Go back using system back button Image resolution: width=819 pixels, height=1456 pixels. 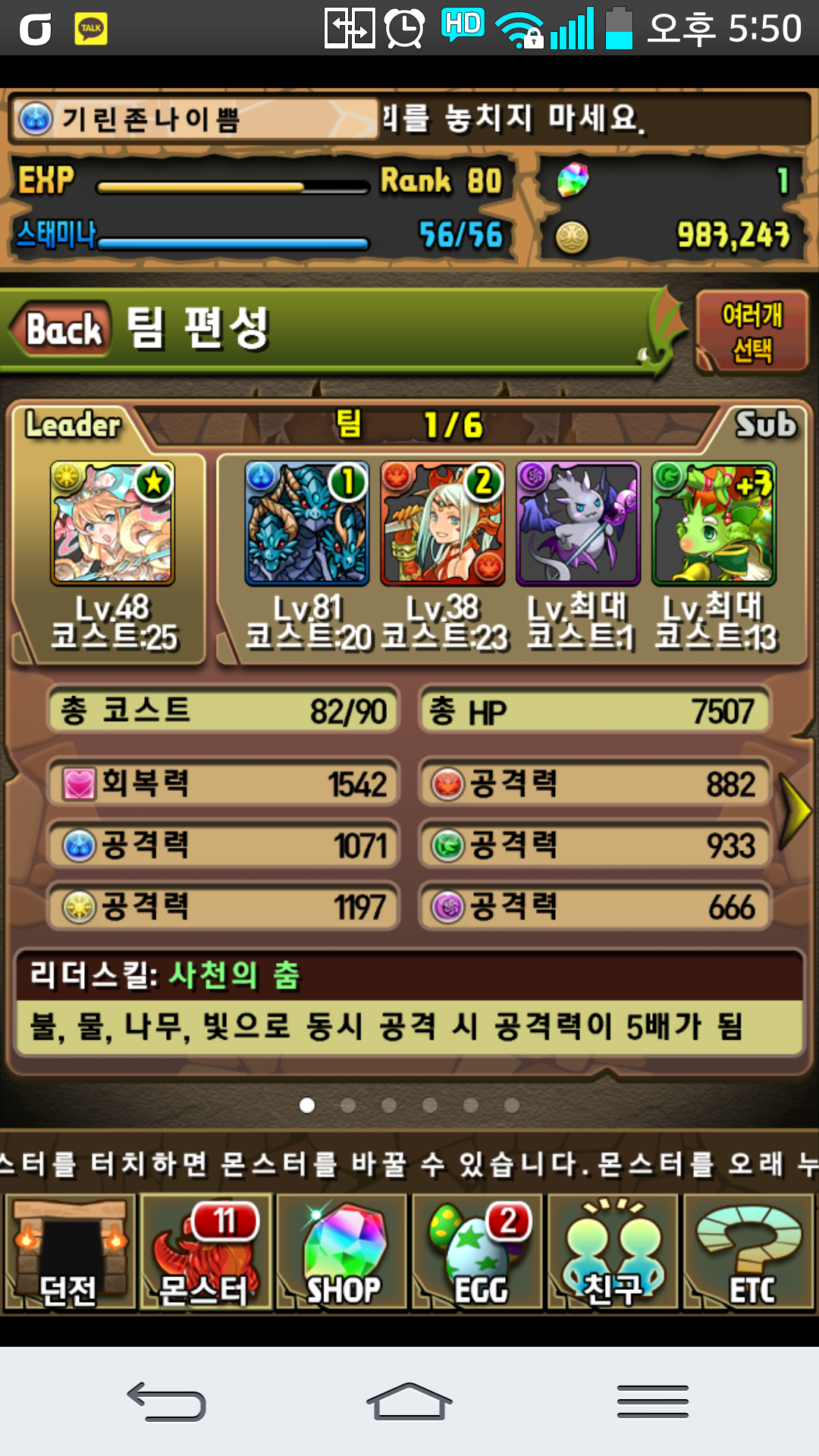click(167, 1401)
